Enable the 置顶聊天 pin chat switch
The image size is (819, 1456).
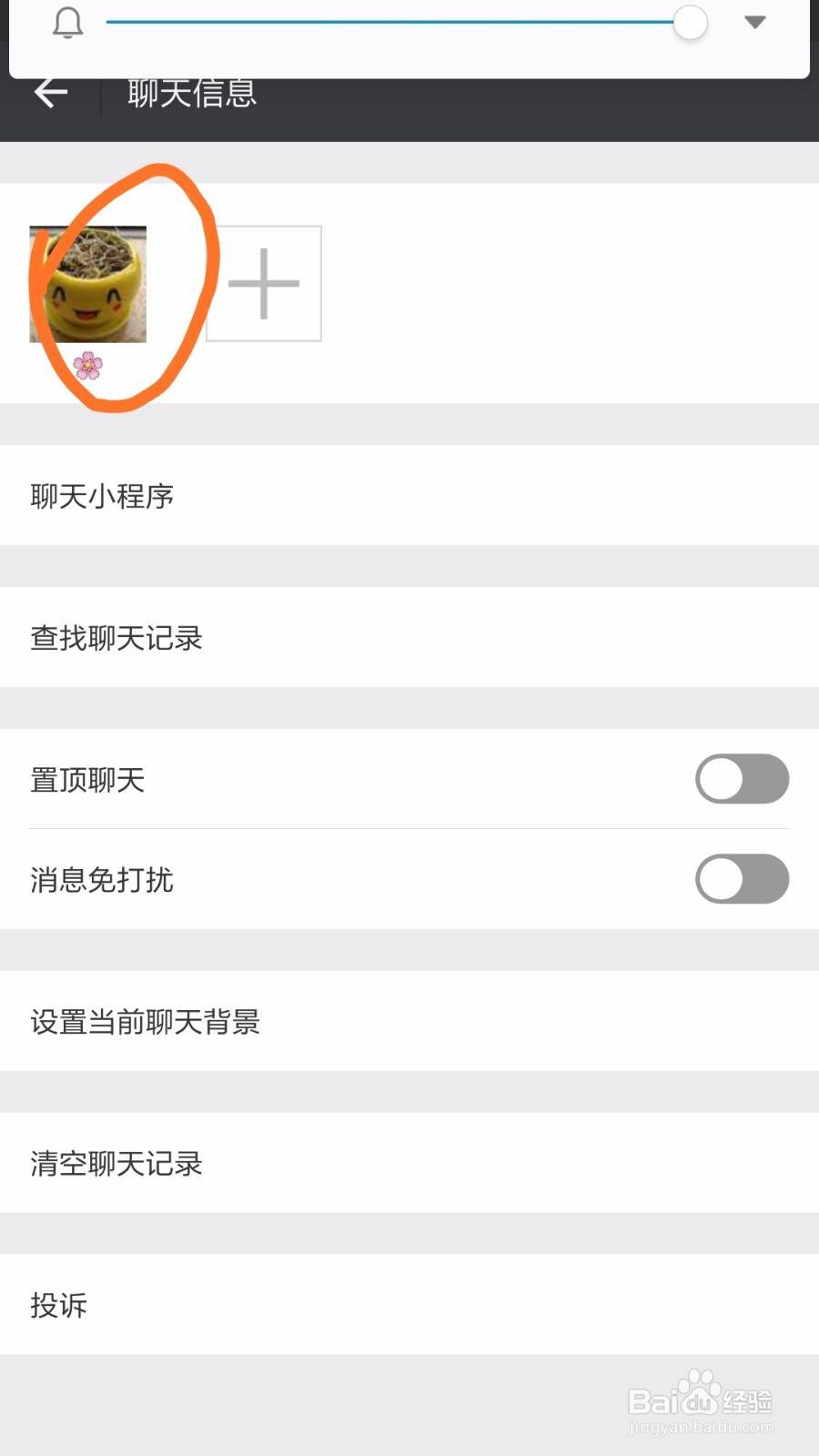pyautogui.click(x=743, y=779)
